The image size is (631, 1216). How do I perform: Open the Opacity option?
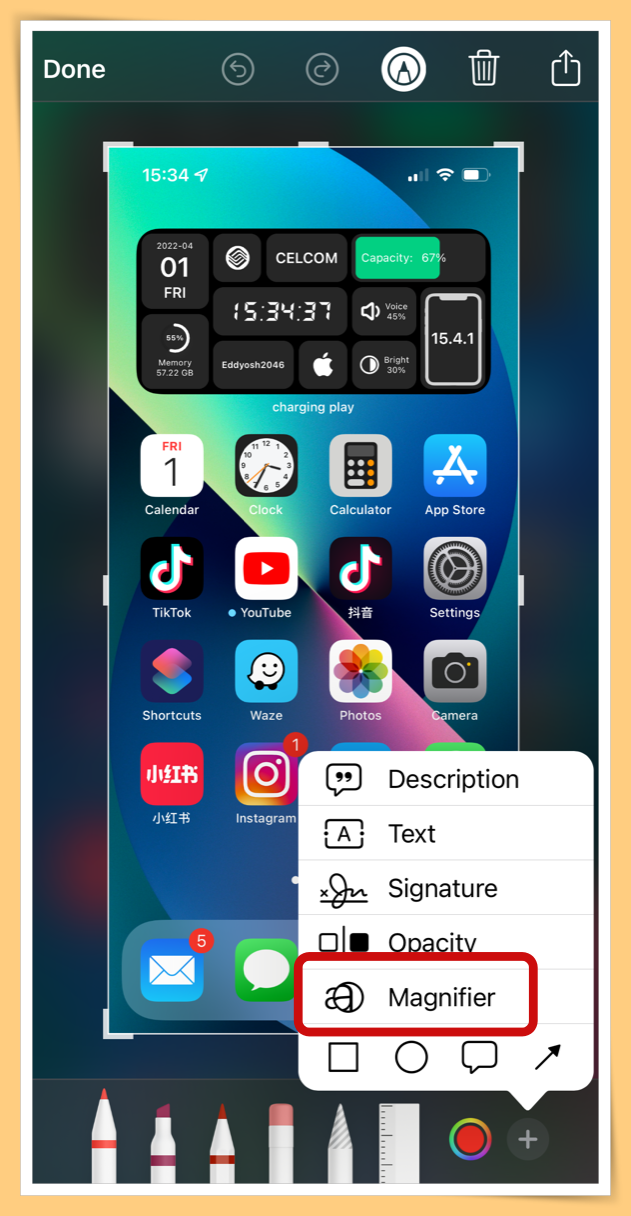click(446, 942)
